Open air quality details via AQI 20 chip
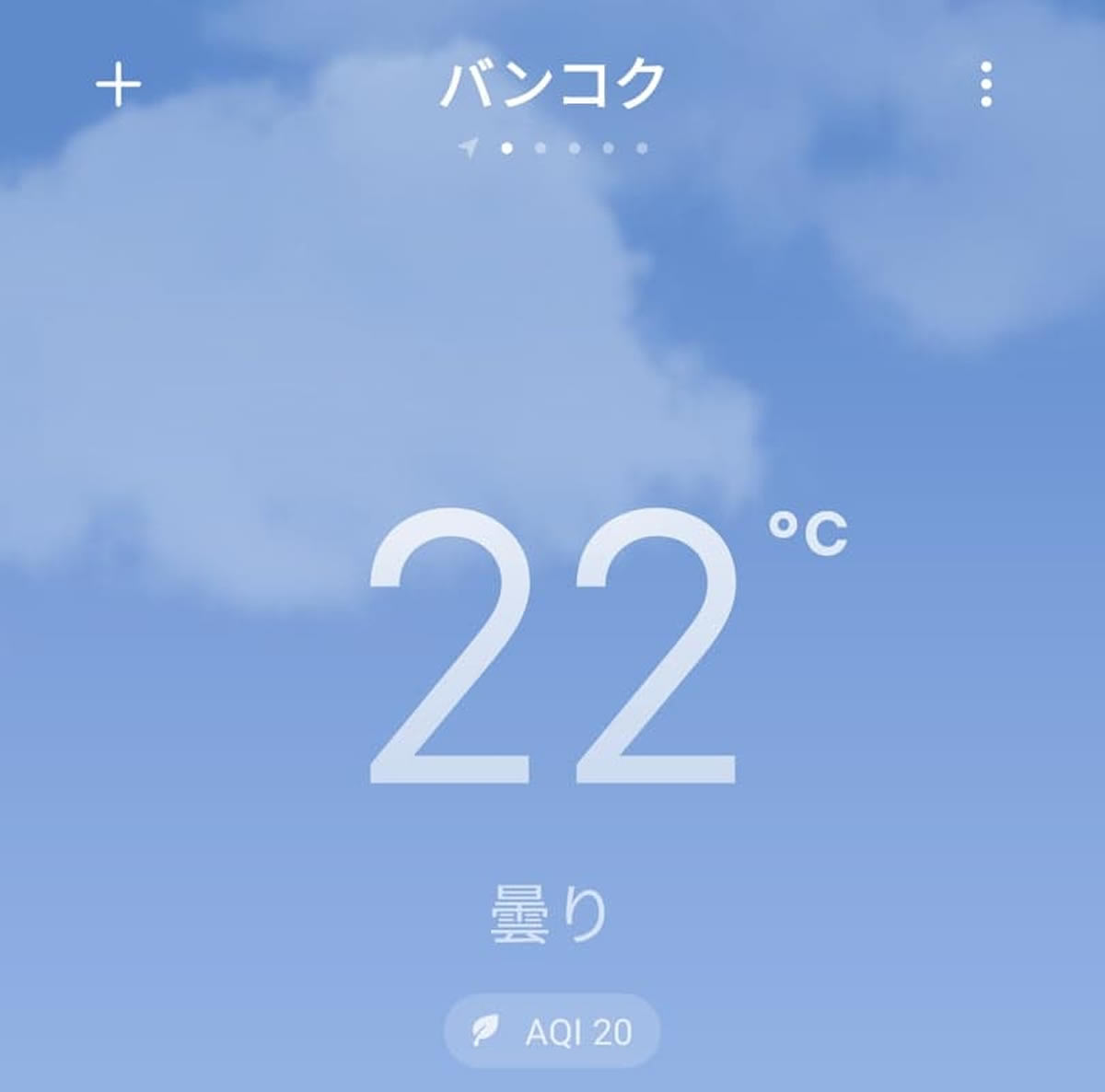 click(552, 1032)
